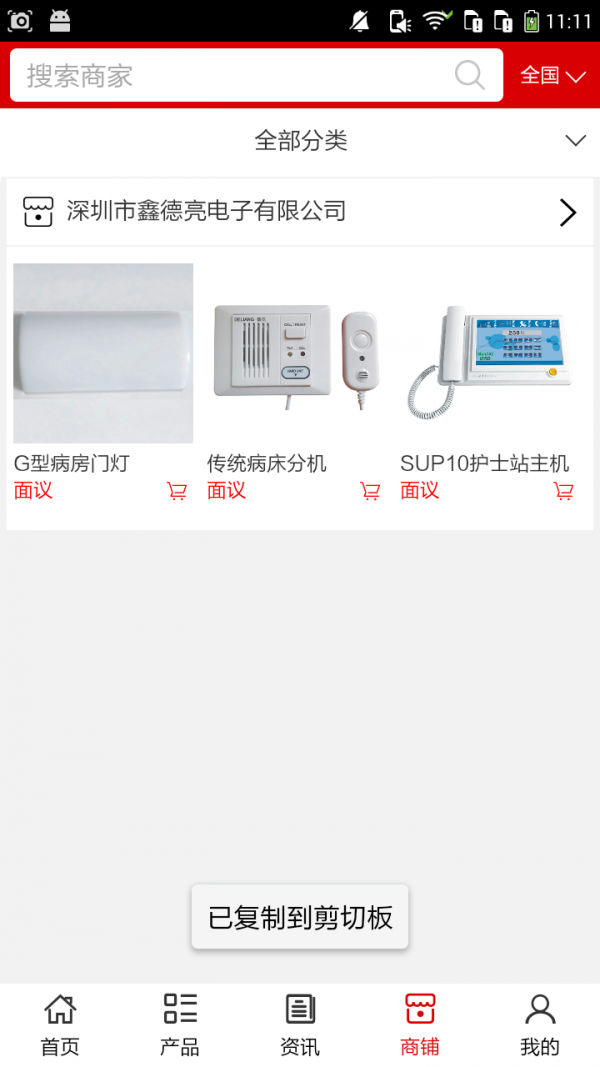Switch to the 资讯 news tab
The height and width of the screenshot is (1067, 600).
[300, 1025]
